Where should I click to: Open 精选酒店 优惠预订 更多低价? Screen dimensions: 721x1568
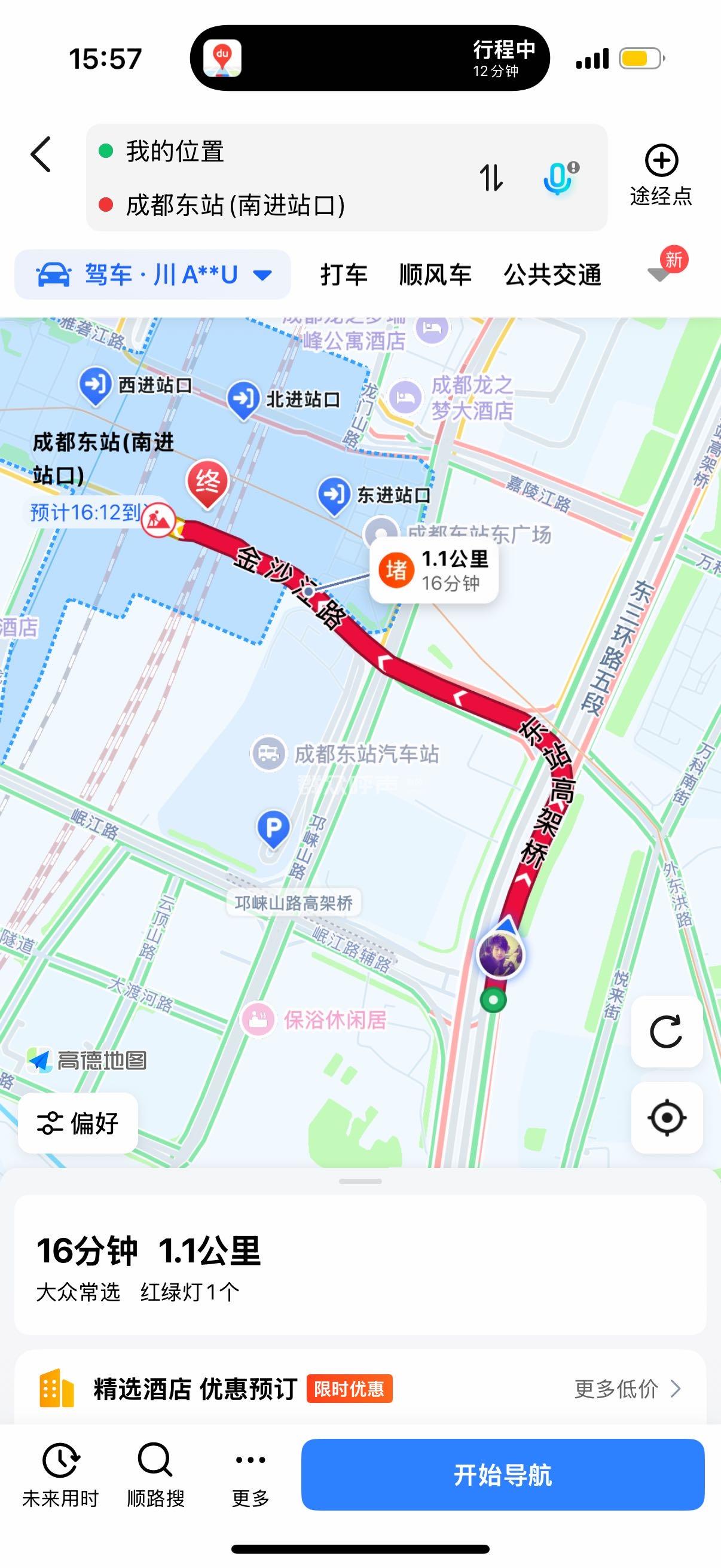pos(627,1389)
